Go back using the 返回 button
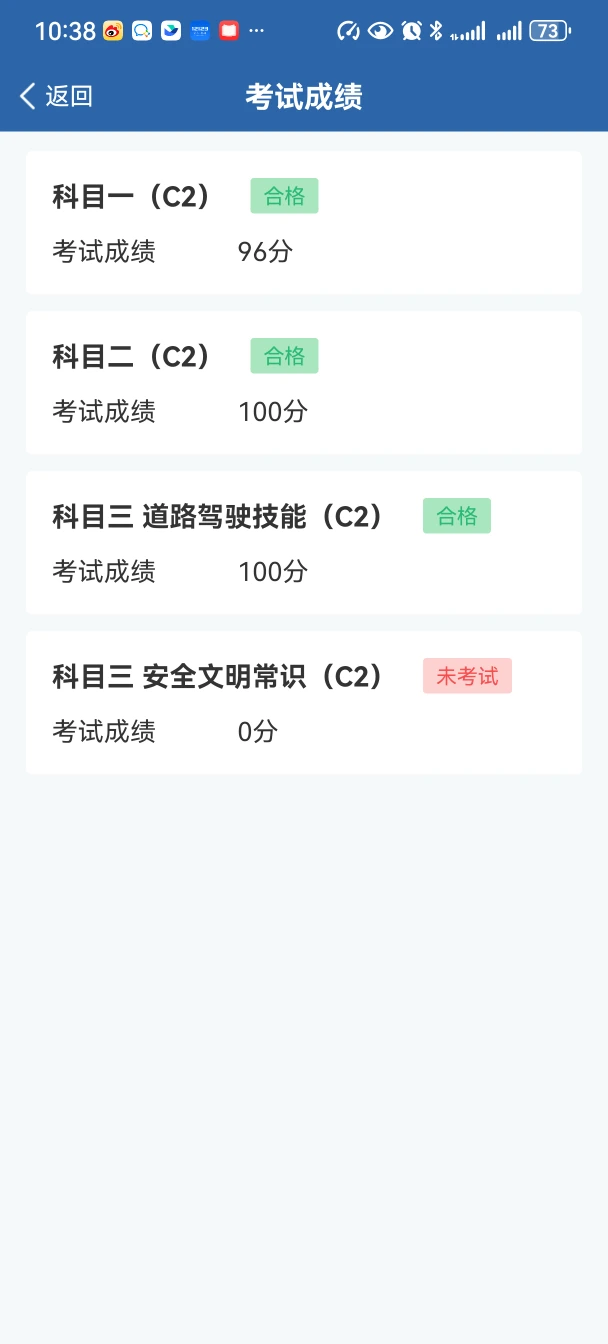 (x=56, y=96)
